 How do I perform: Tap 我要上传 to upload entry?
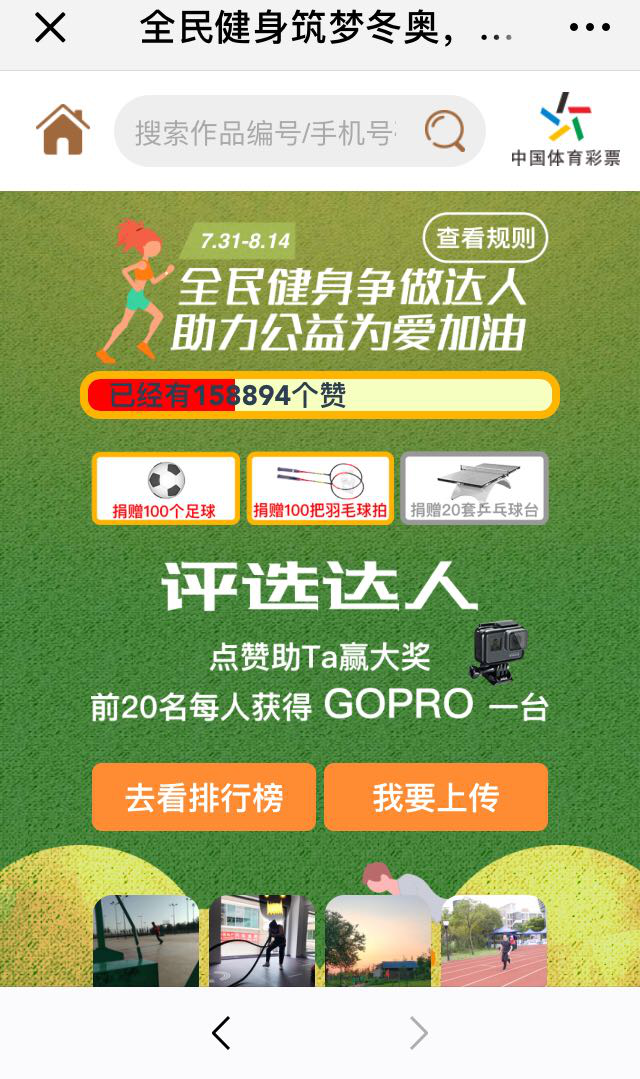(436, 797)
